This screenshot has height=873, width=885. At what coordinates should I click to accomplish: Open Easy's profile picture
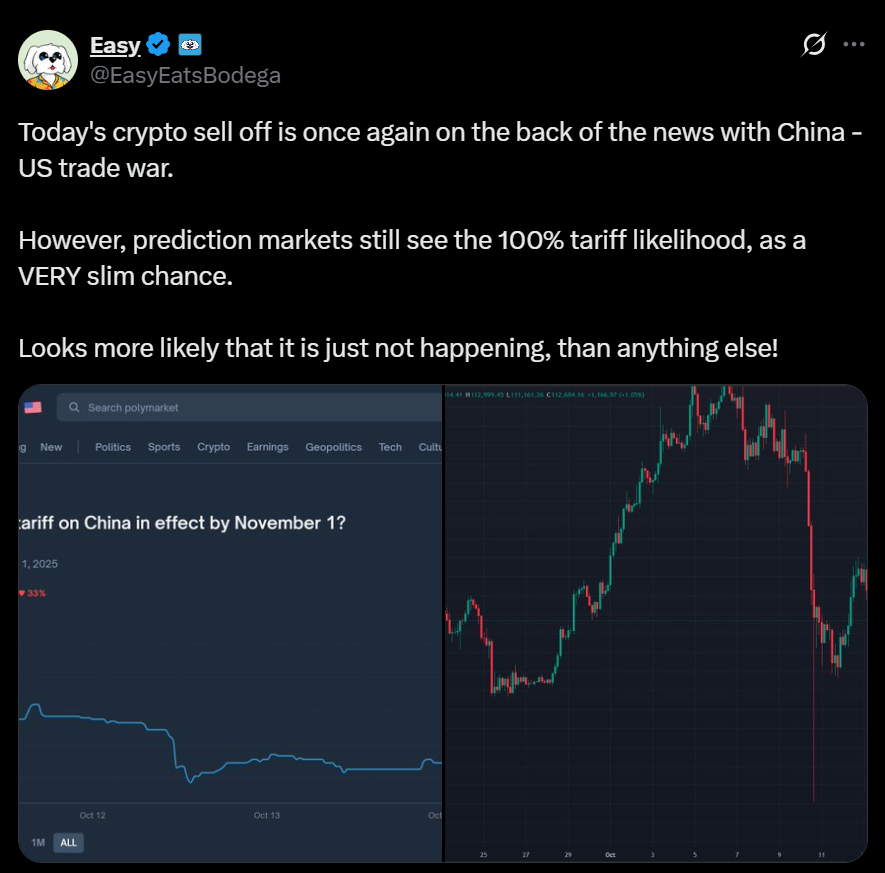tap(49, 61)
